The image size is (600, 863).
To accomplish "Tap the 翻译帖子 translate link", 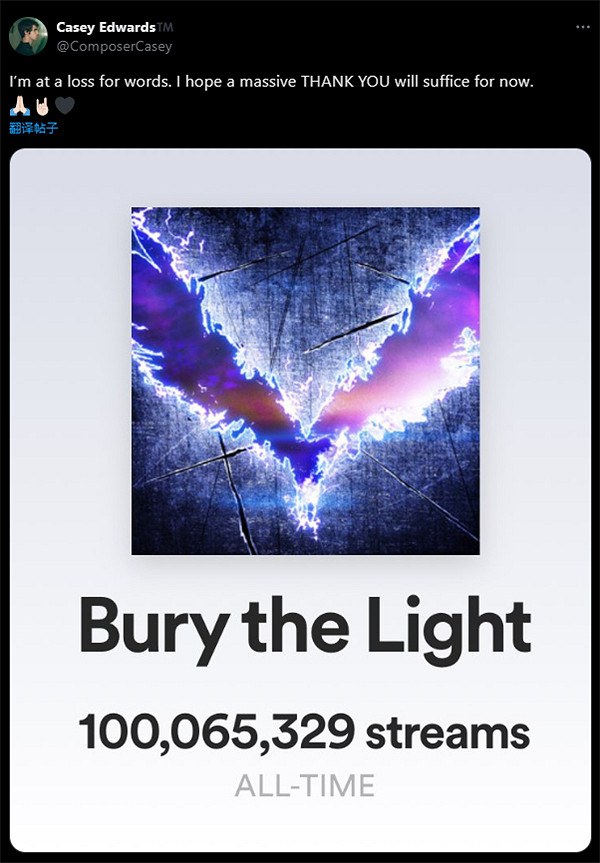I will click(x=34, y=128).
